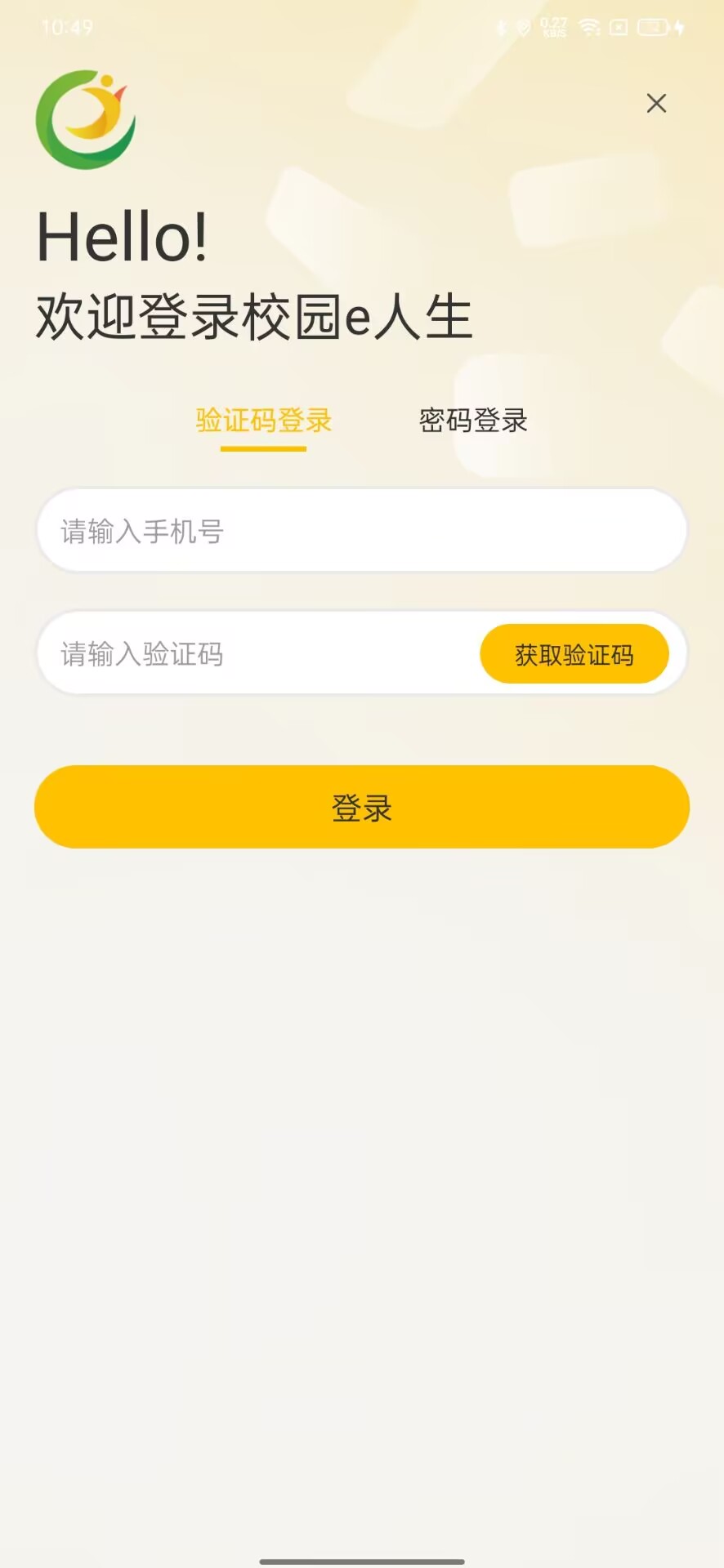The image size is (724, 1568).
Task: Tap the 校园e人生 app logo
Action: click(87, 119)
